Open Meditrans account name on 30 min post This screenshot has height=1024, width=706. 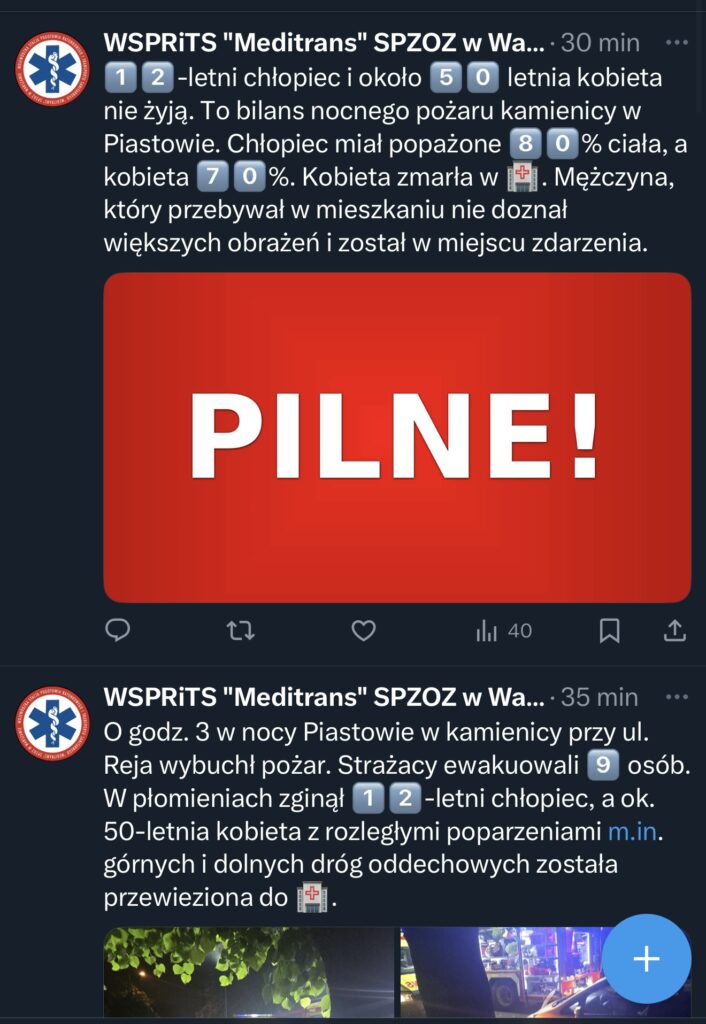click(x=325, y=43)
